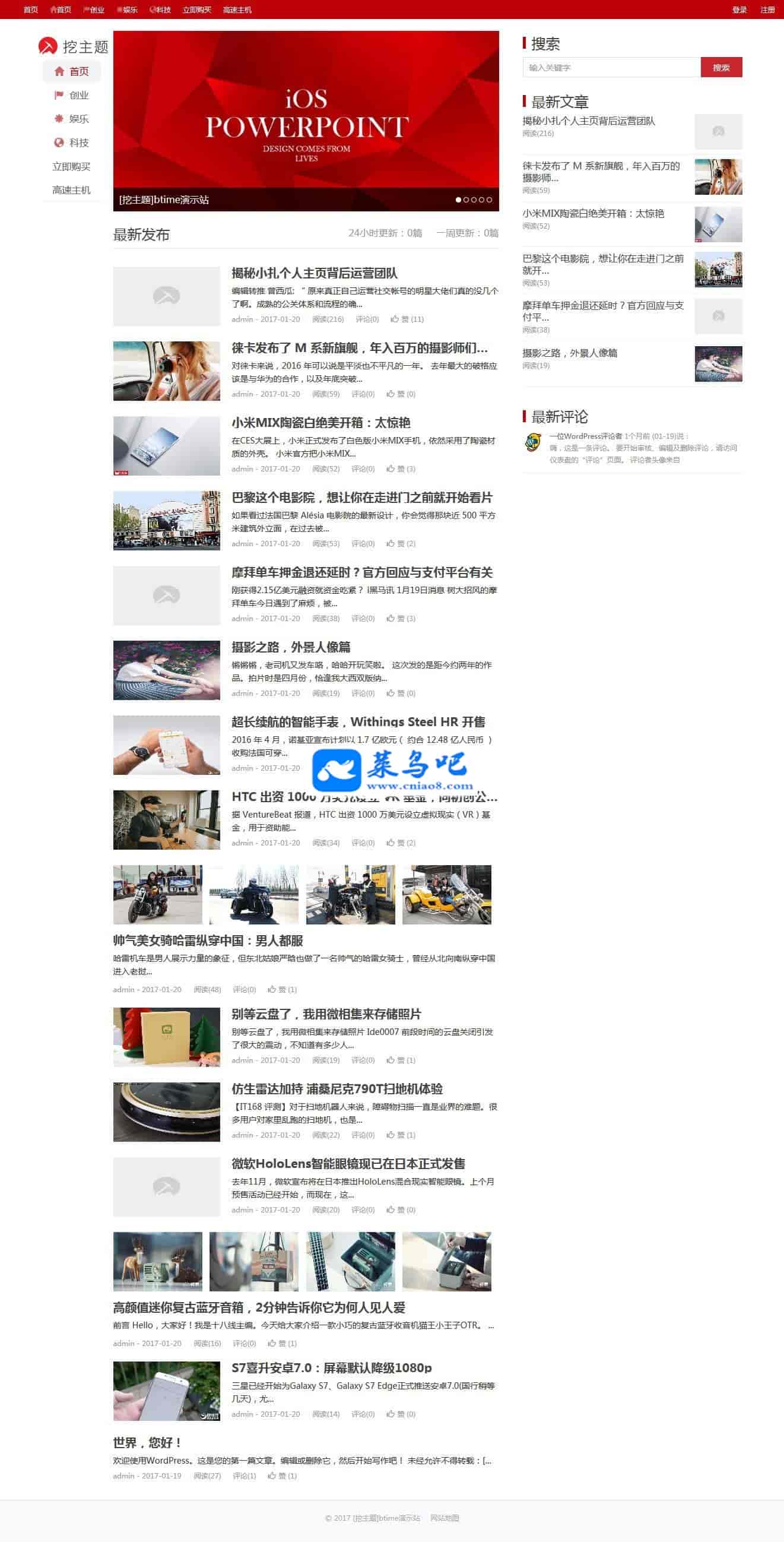784x1542 pixels.
Task: Open article 小米MIX陶瓷白绝美开箱：太惊艳
Action: (x=321, y=423)
